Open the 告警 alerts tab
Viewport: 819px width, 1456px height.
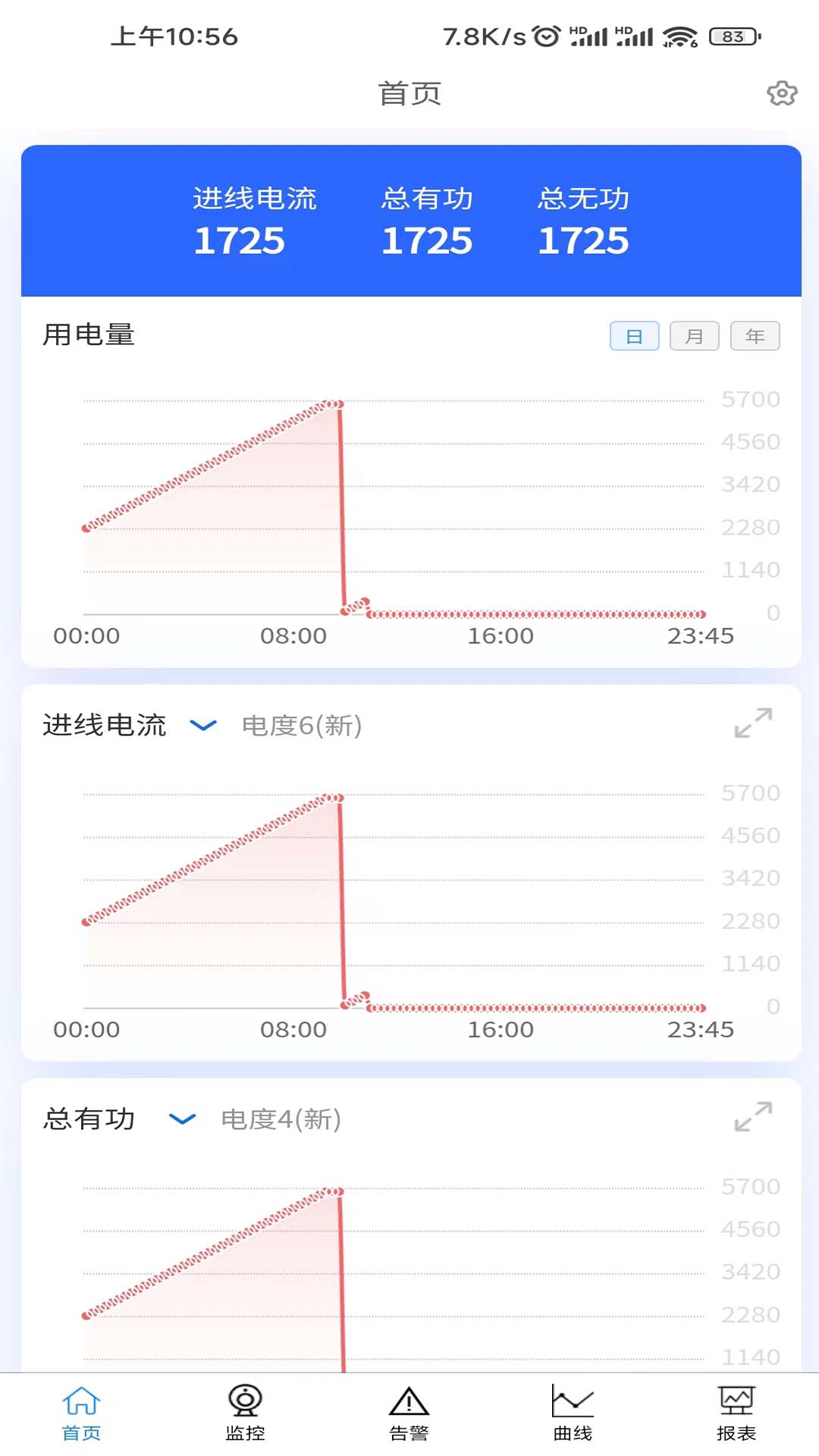click(x=409, y=1414)
